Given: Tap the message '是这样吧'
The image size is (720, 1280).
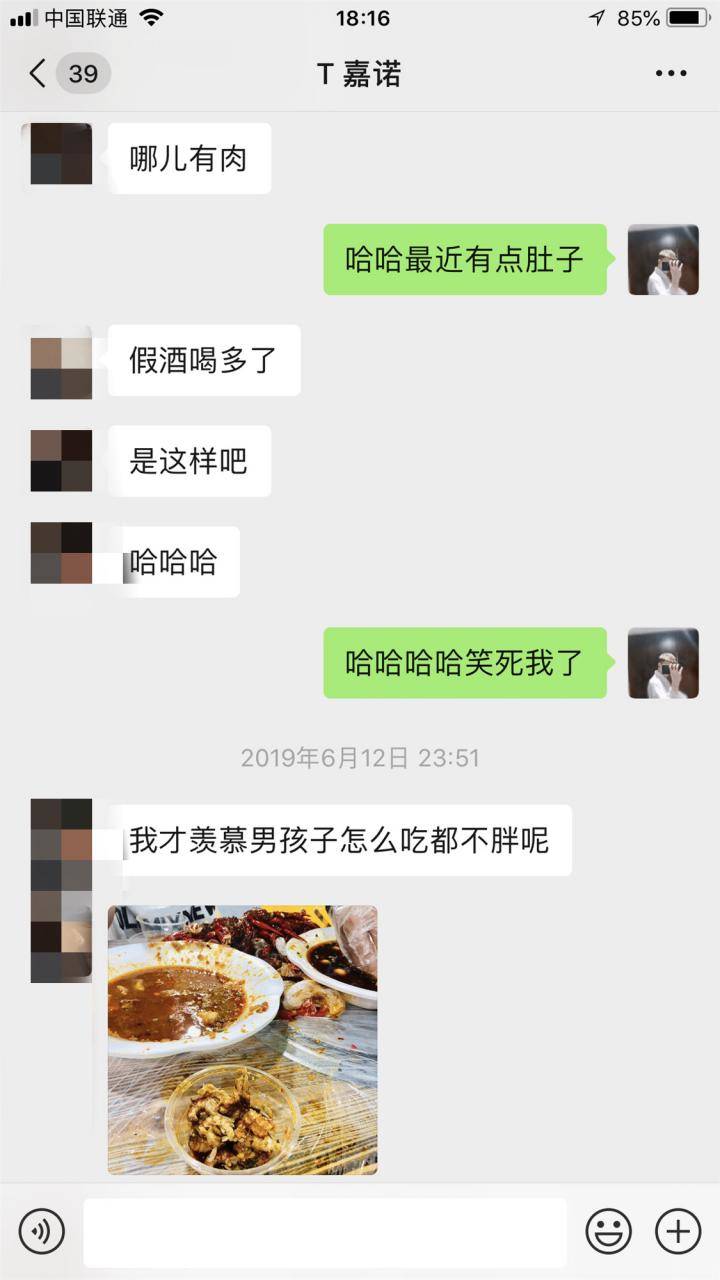Looking at the screenshot, I should point(189,460).
